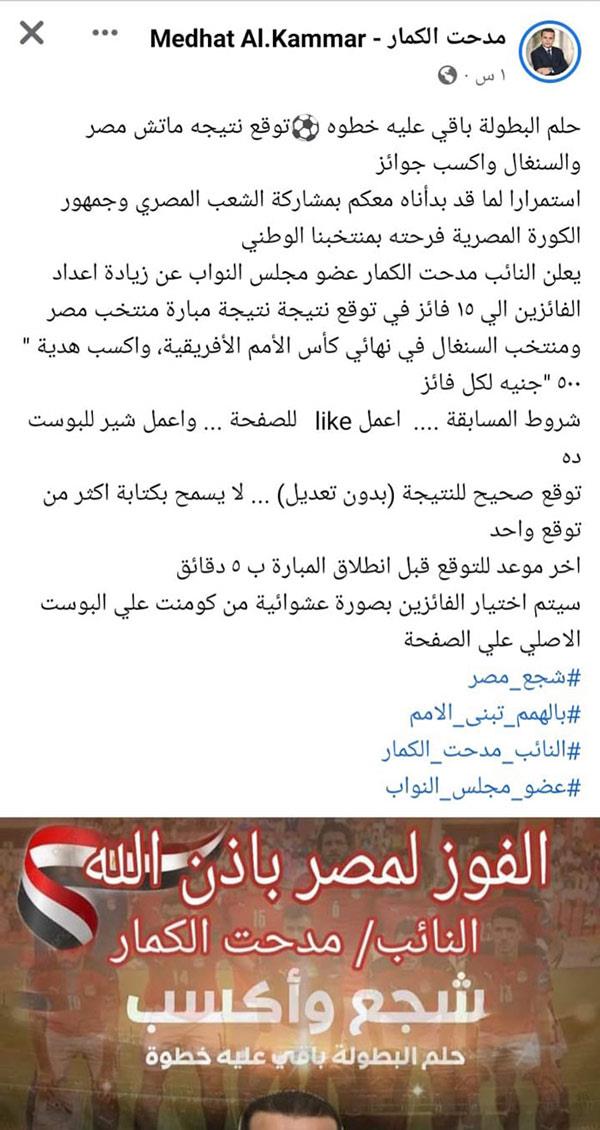600x1130 pixels.
Task: Dismiss the post with the X button
Action: pyautogui.click(x=32, y=35)
